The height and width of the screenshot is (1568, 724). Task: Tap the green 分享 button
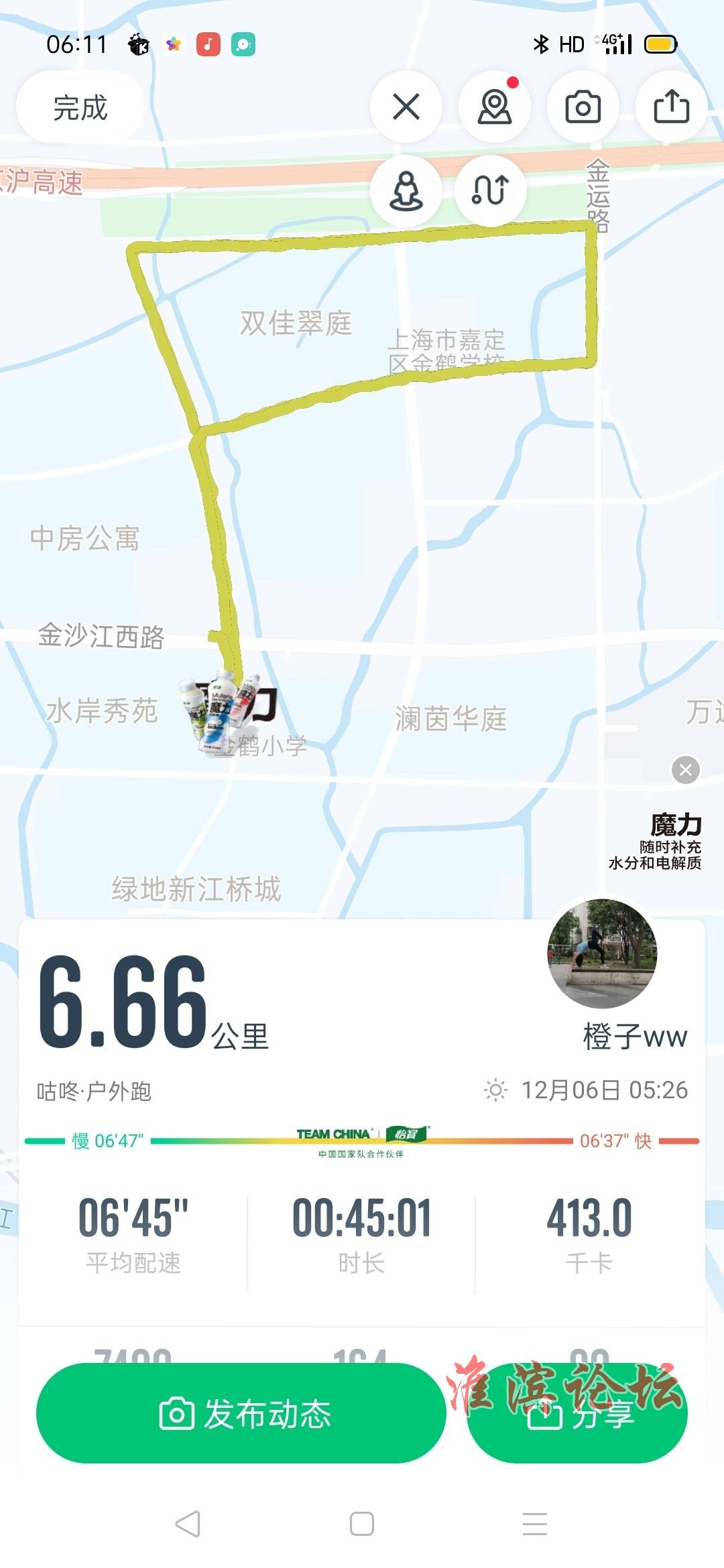pos(578,1414)
